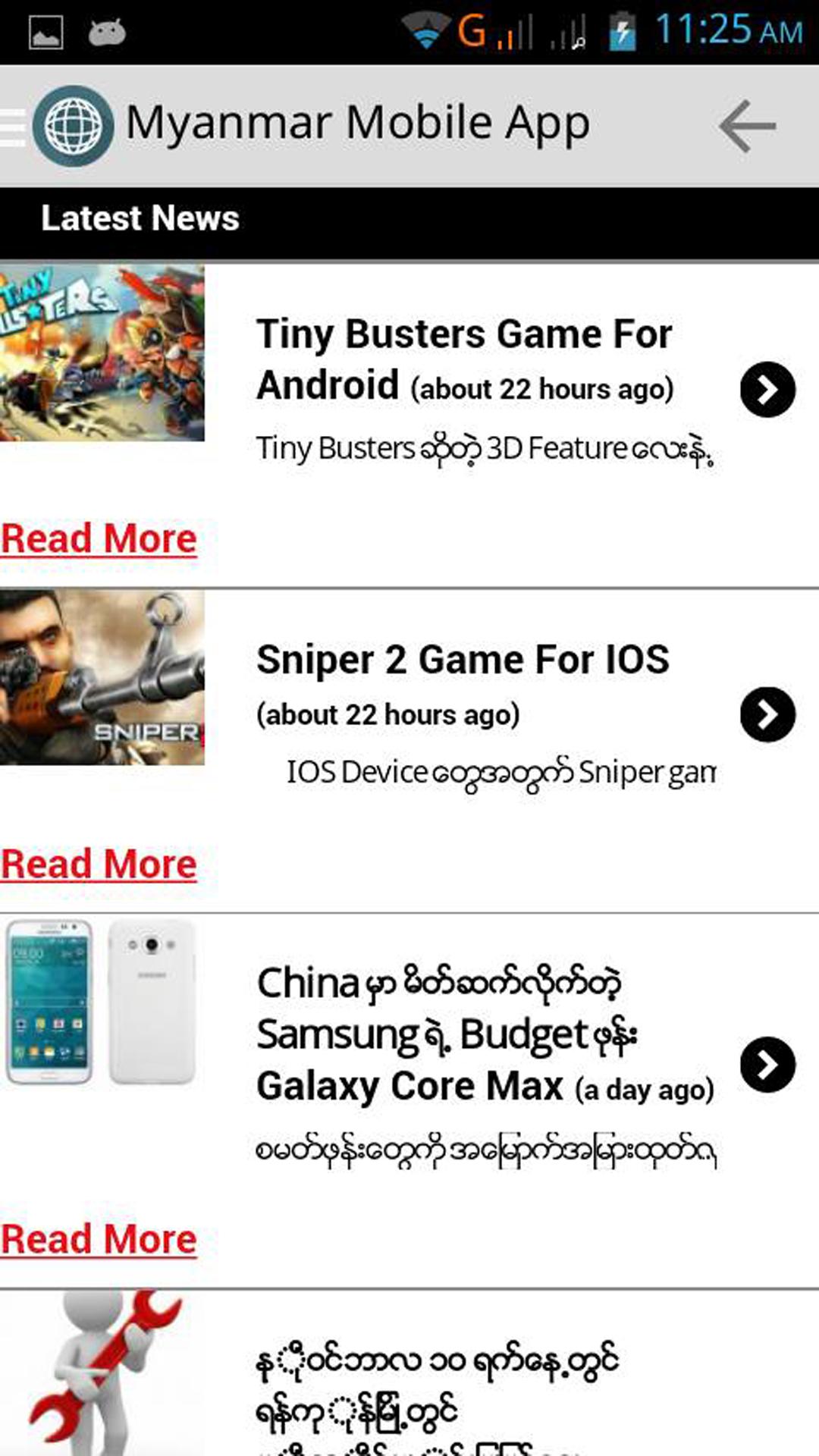This screenshot has height=1456, width=819.
Task: Tap Read More under Sniper 2 Game
Action: 99,864
